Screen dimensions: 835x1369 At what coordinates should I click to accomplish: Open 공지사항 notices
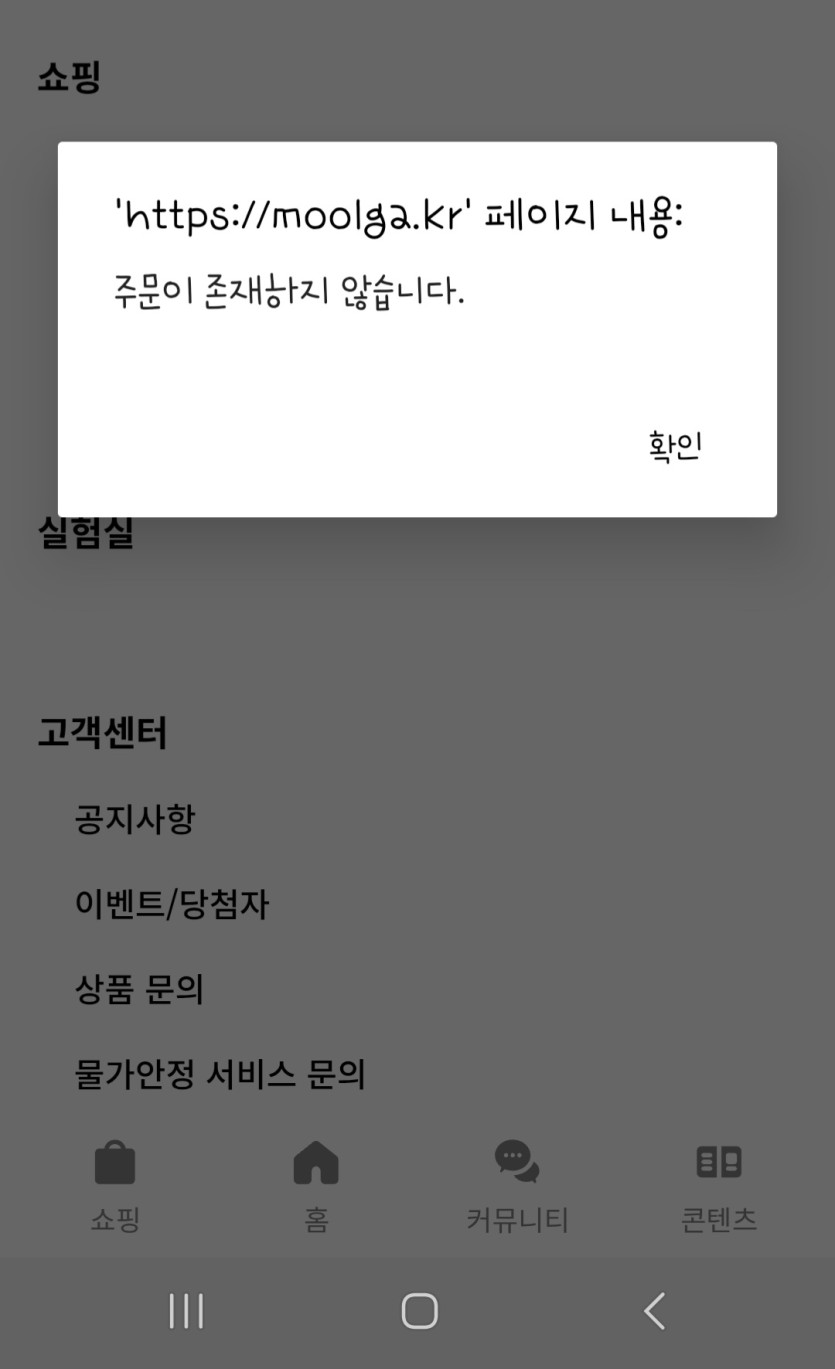coord(135,820)
